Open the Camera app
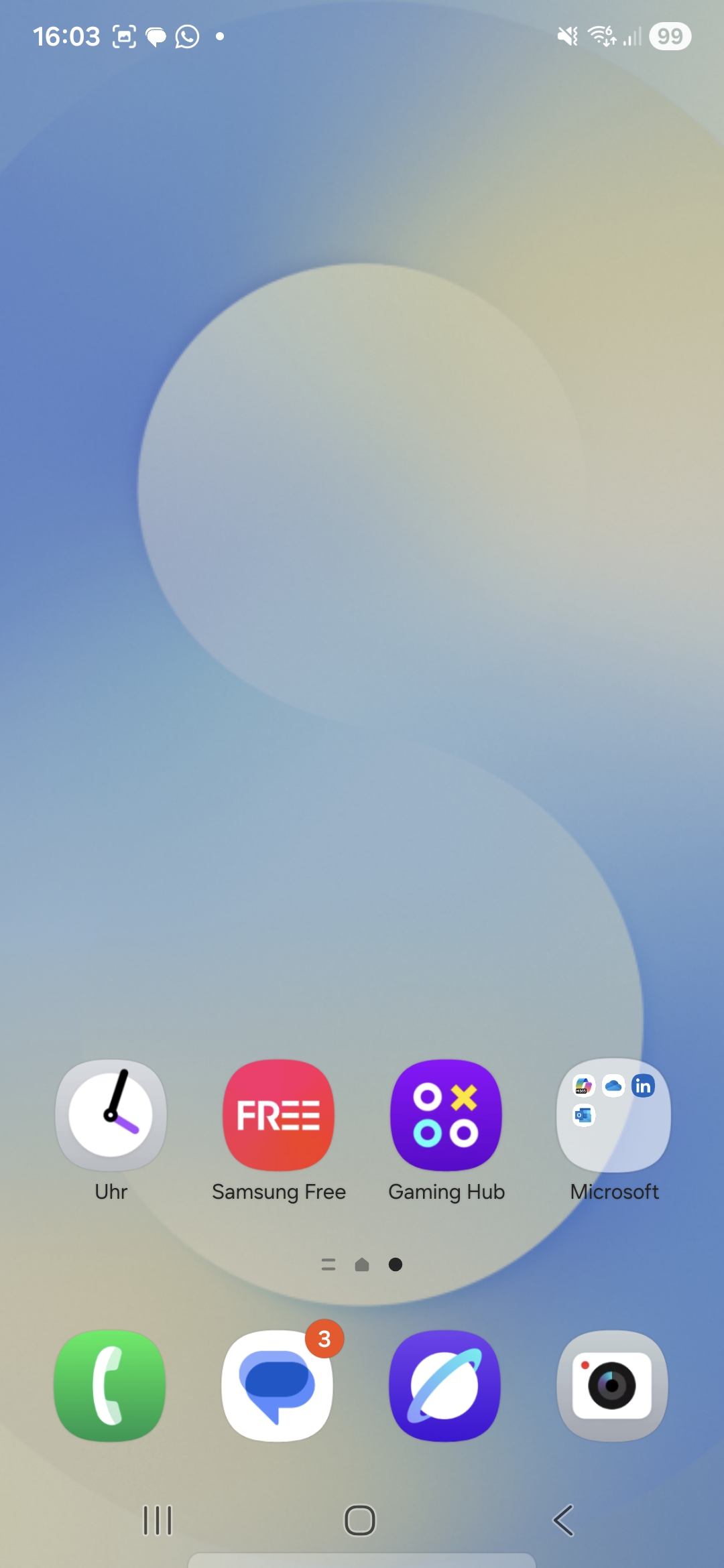 pos(612,1385)
